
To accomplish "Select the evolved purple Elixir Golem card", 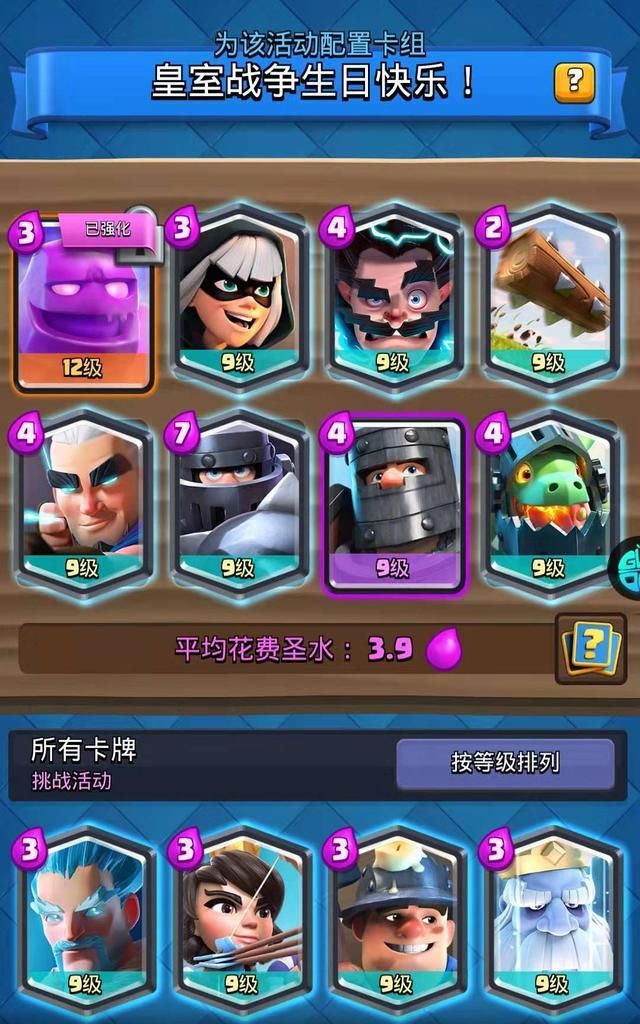I will tap(83, 300).
